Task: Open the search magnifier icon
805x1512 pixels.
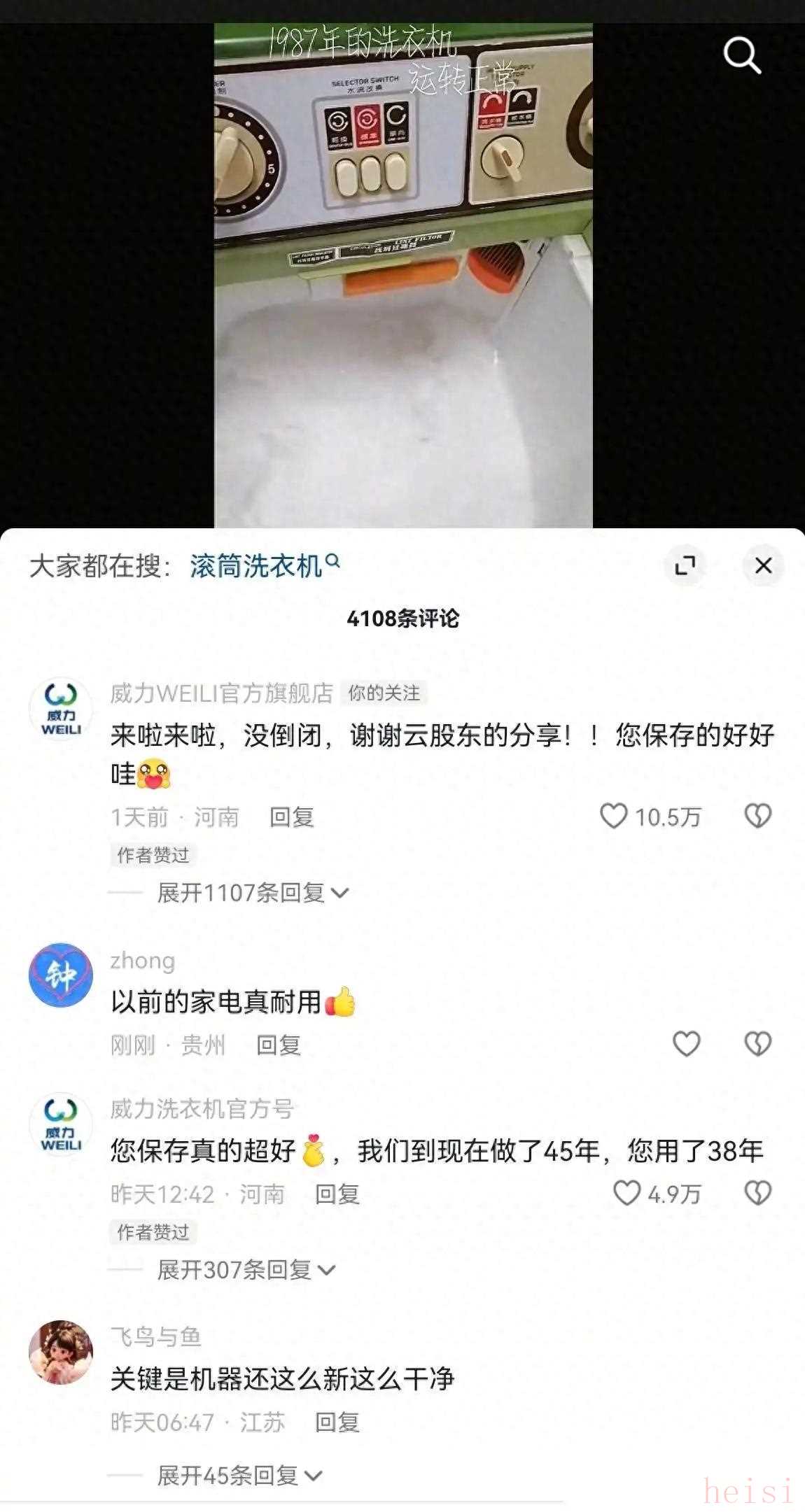Action: coord(741,55)
